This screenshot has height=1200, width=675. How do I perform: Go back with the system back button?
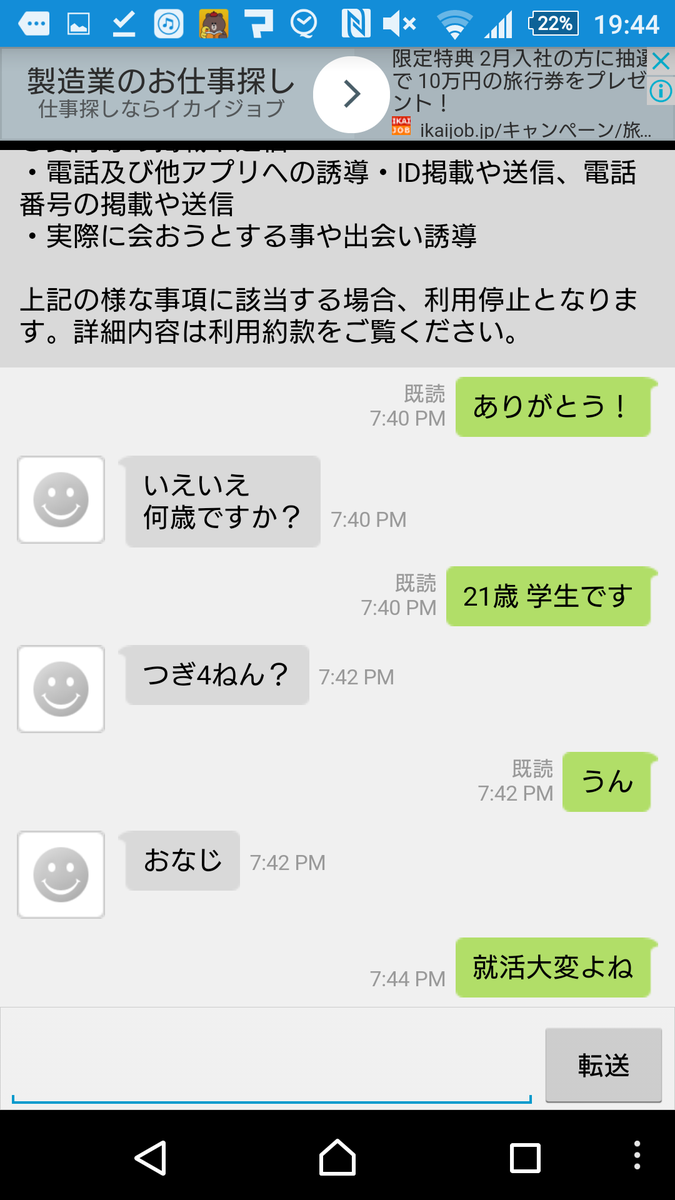150,1157
